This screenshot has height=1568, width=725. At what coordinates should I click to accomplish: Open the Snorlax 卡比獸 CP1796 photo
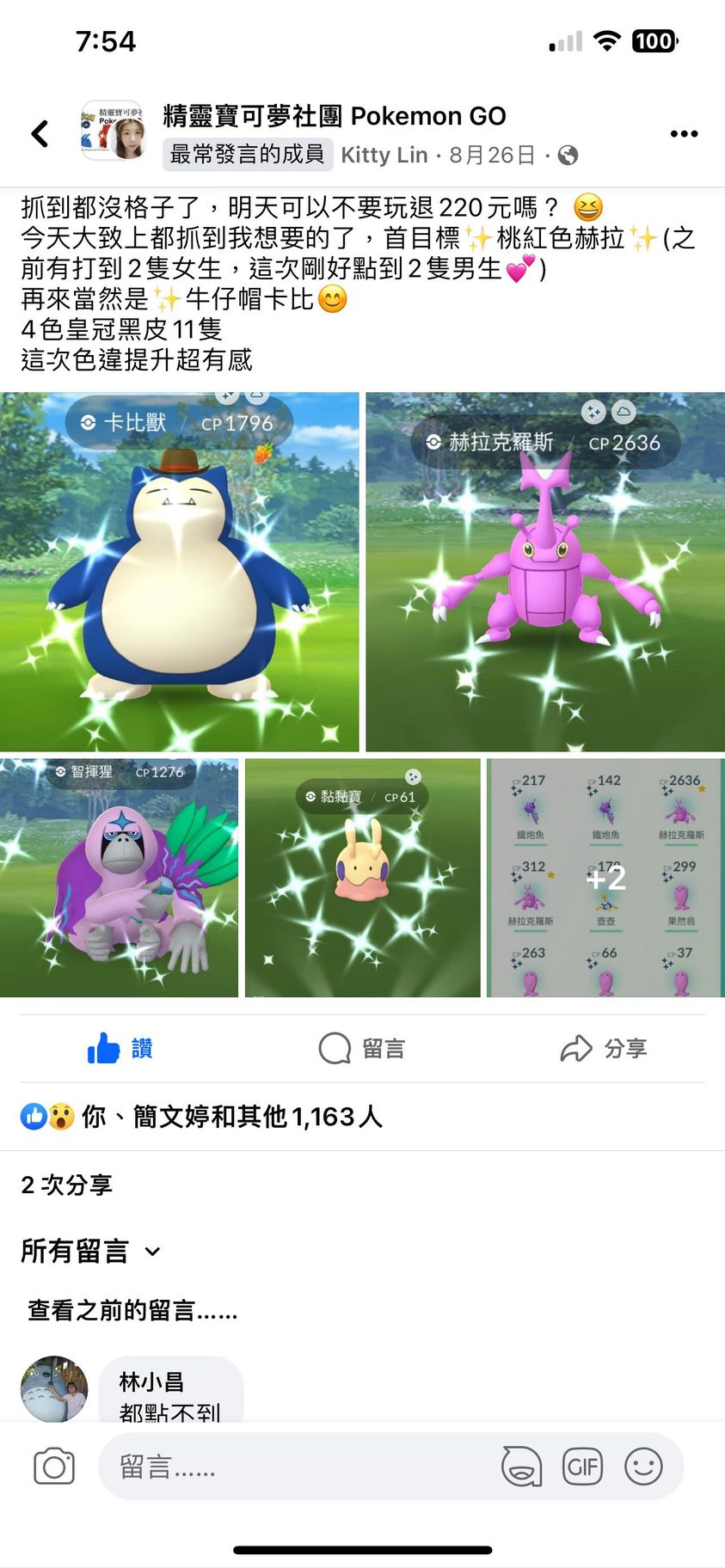pyautogui.click(x=179, y=572)
